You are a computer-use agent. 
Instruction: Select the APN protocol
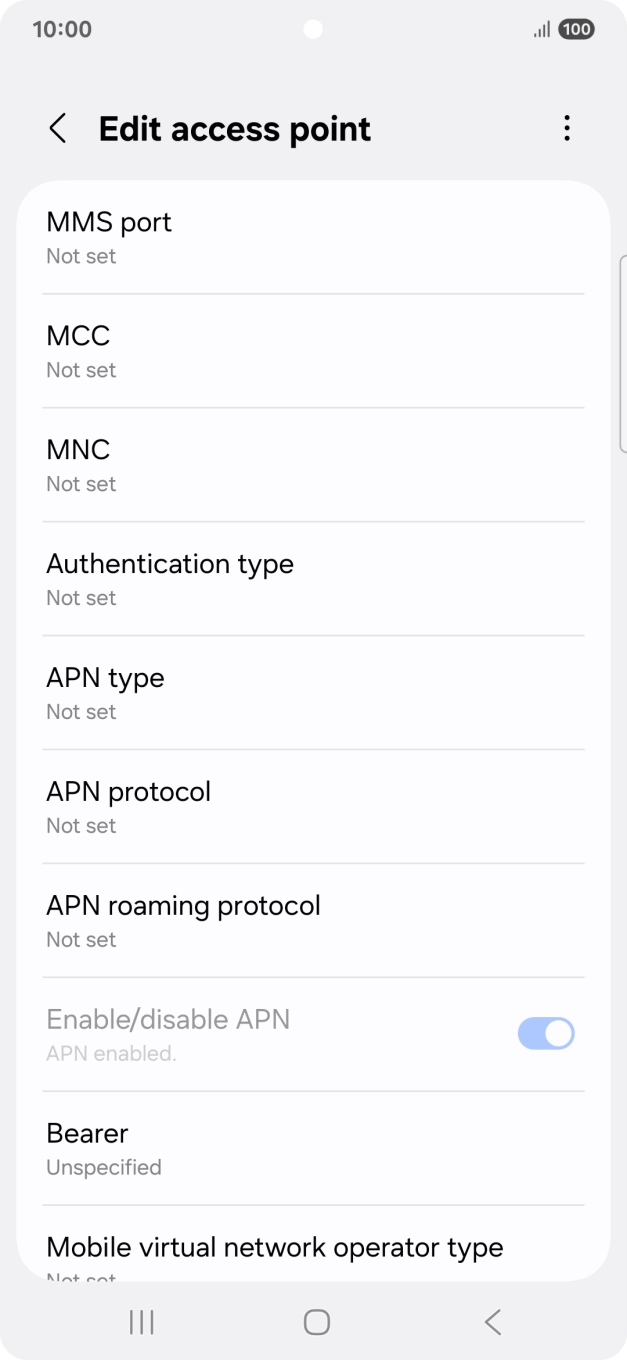click(x=313, y=807)
